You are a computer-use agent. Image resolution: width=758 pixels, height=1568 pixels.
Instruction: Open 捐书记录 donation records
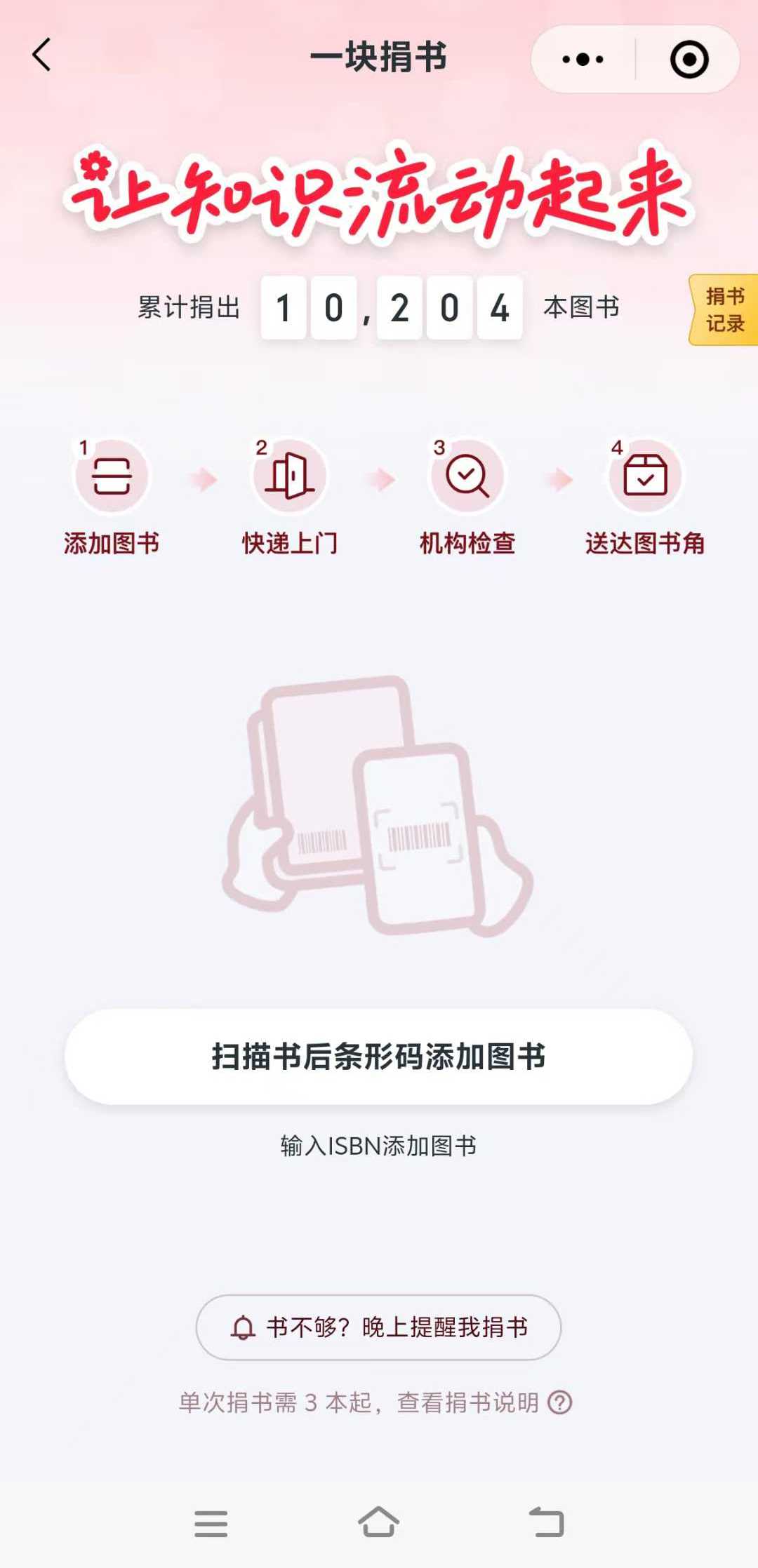tap(724, 309)
